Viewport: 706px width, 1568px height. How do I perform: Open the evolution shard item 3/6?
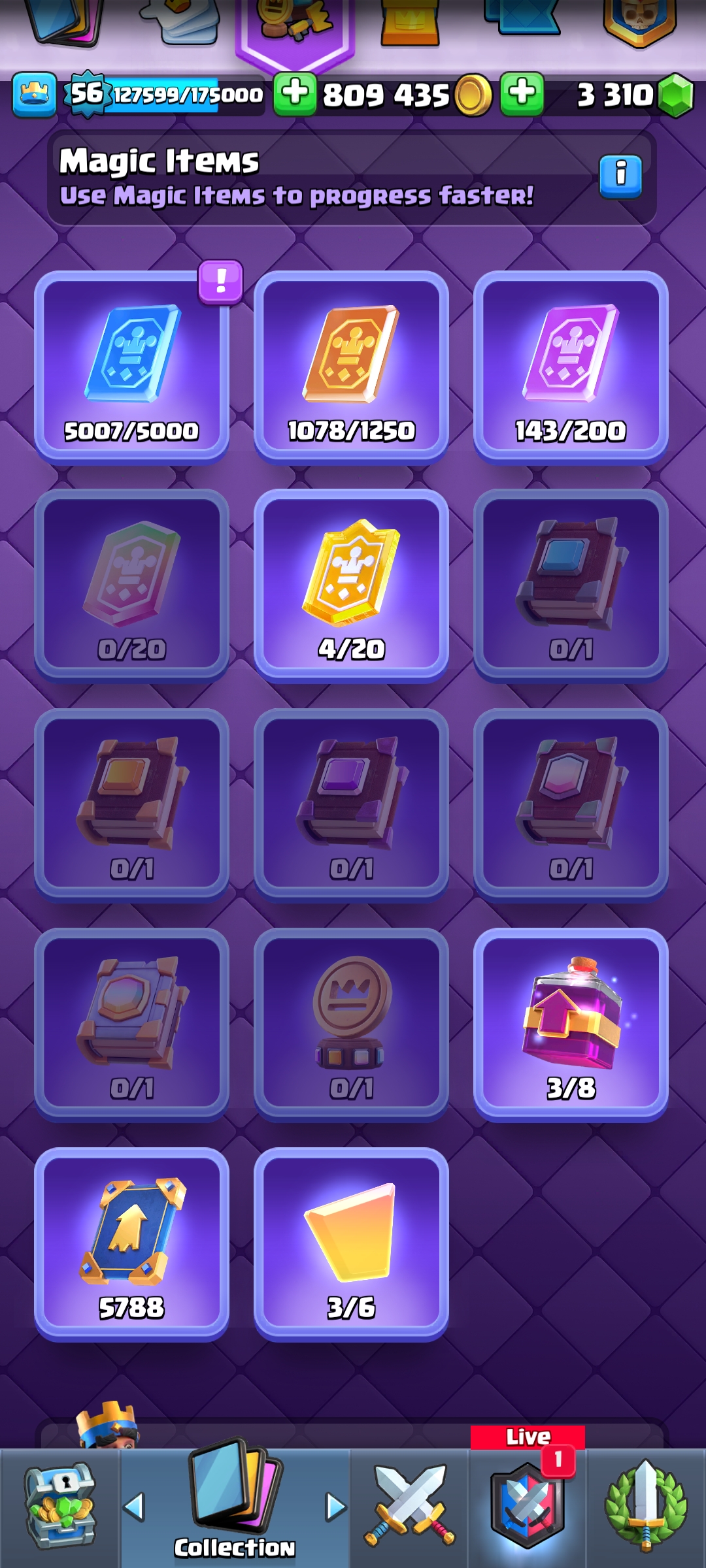pos(351,1245)
